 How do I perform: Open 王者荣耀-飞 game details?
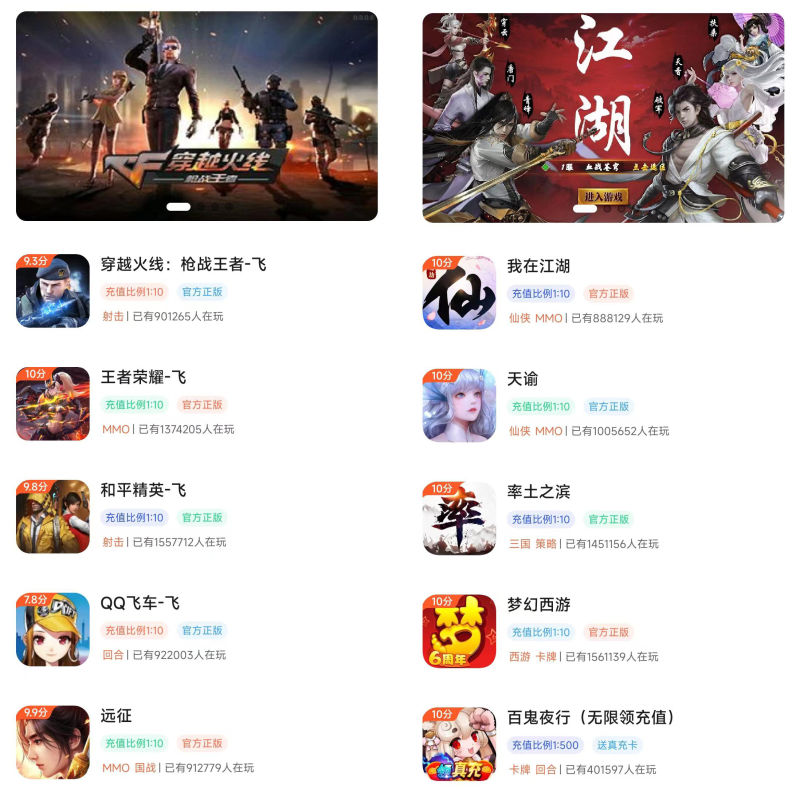pyautogui.click(x=144, y=377)
